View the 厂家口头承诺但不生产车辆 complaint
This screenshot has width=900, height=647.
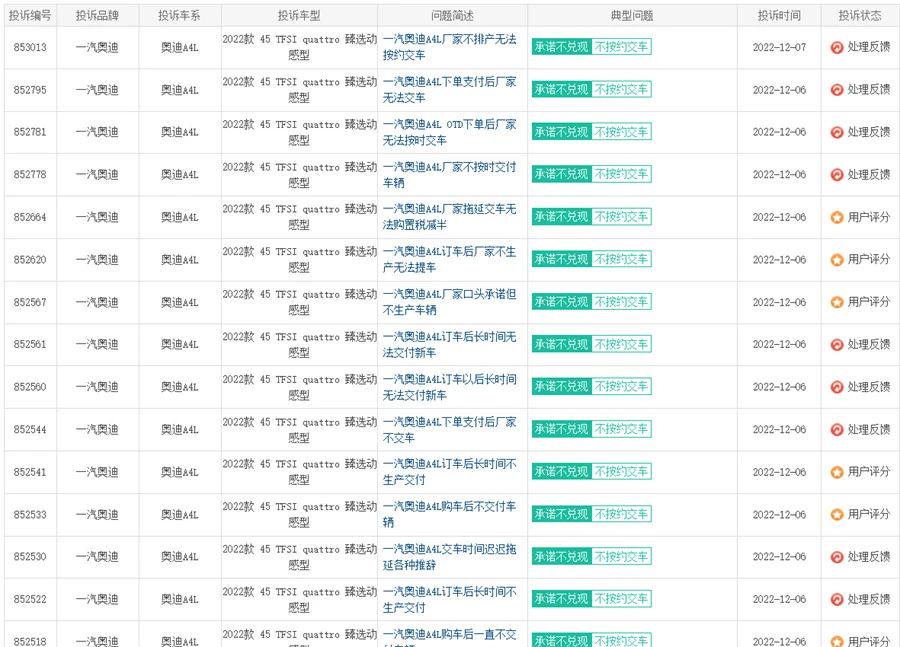449,294
